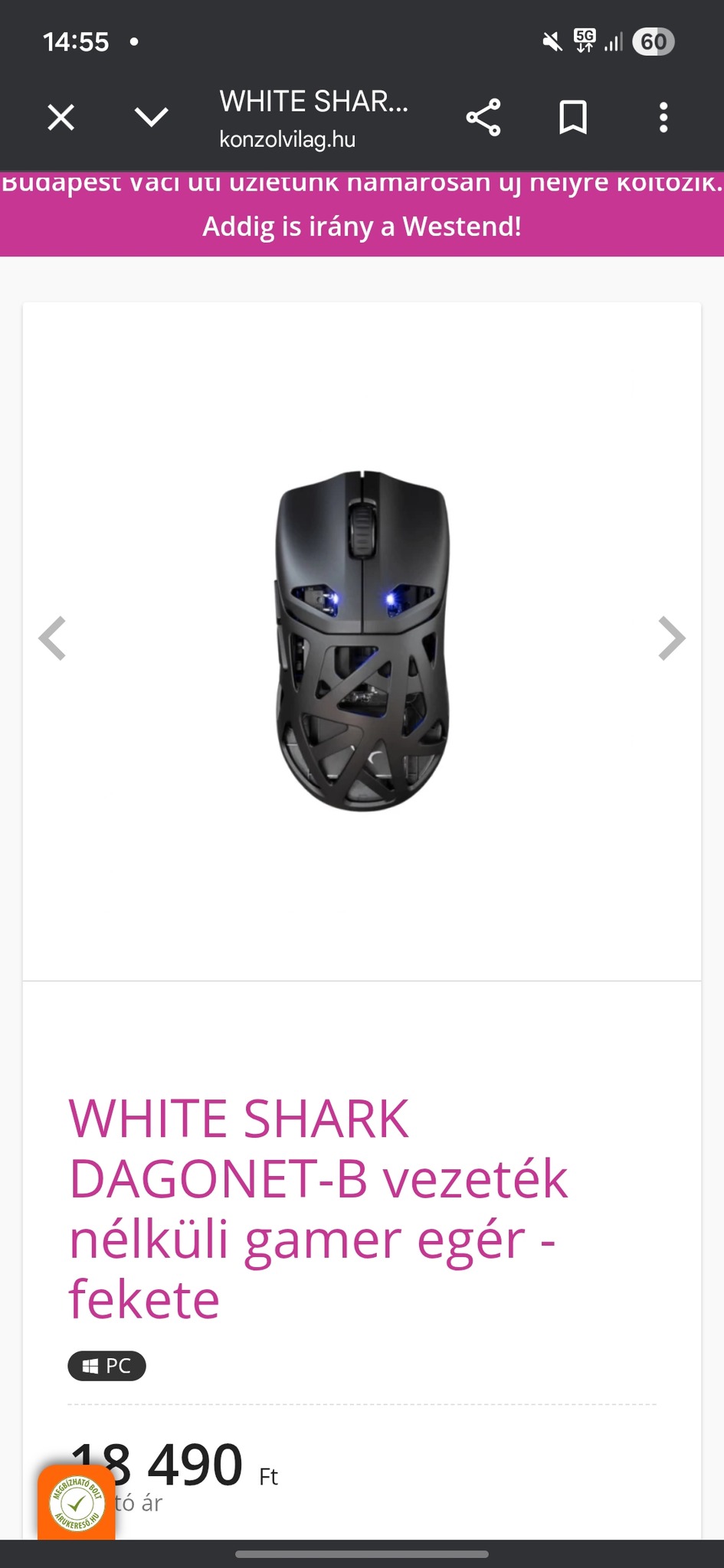This screenshot has width=724, height=1568.
Task: Open the Westend store move banner
Action: [362, 214]
